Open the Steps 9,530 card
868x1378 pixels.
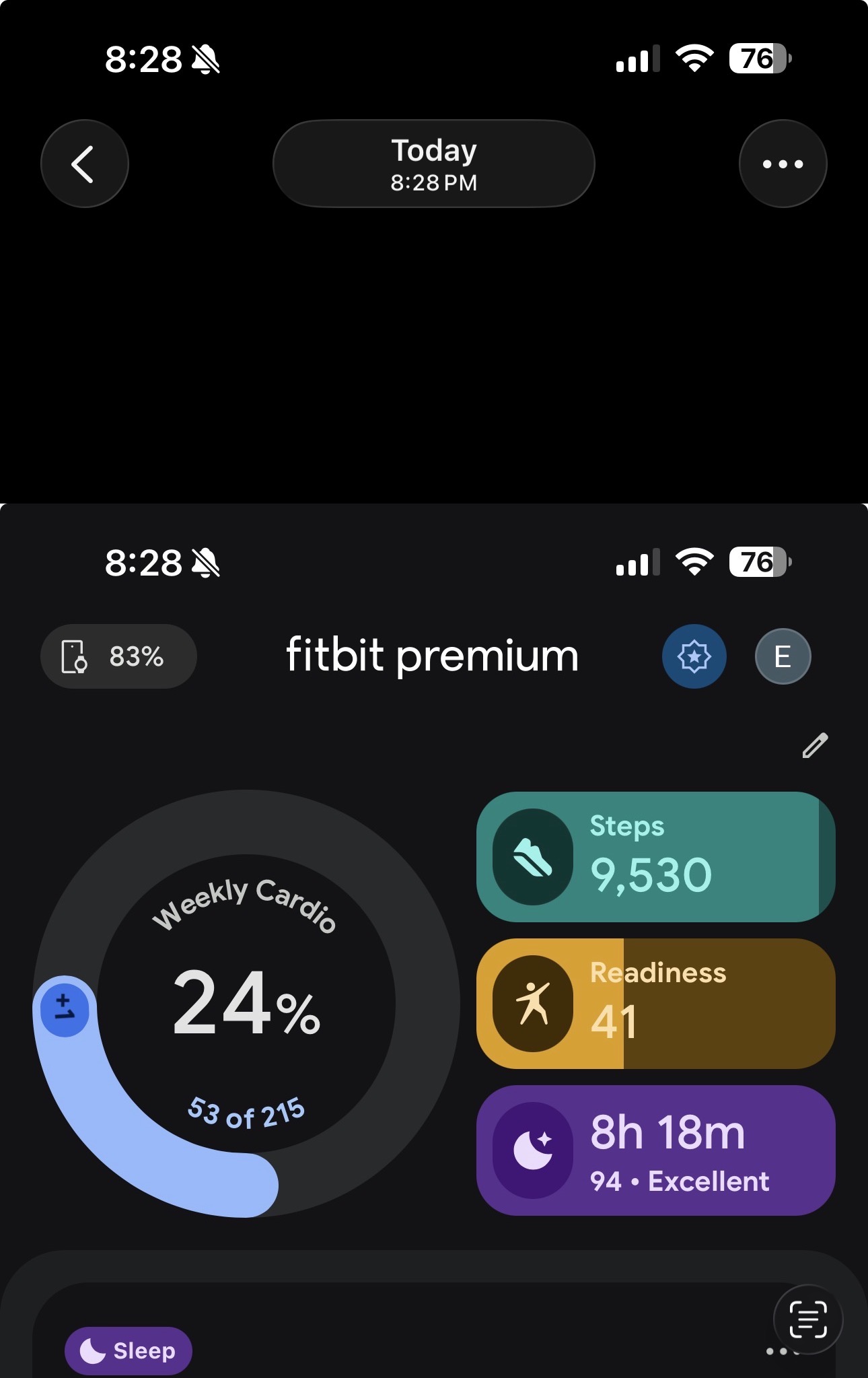[x=656, y=857]
